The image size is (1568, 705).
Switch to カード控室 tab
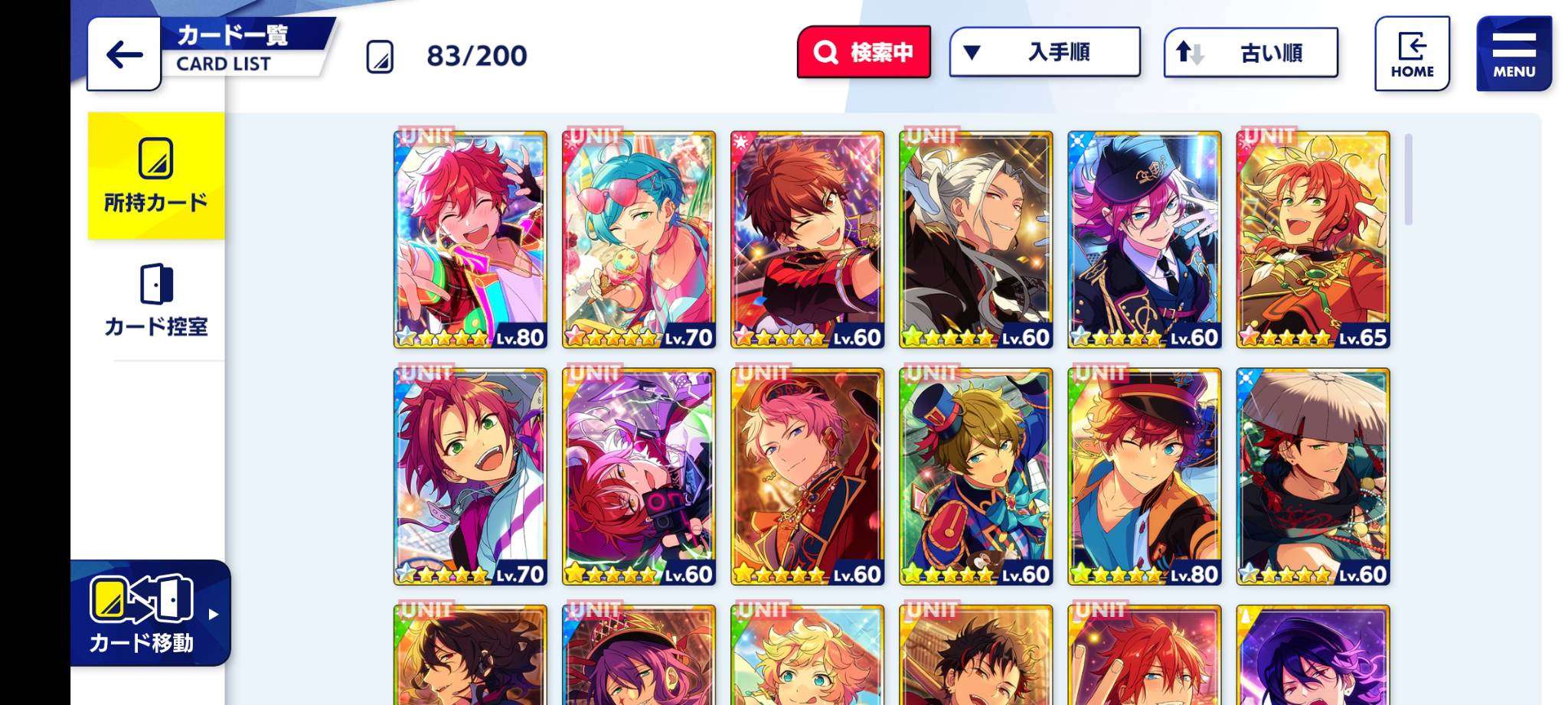click(156, 300)
